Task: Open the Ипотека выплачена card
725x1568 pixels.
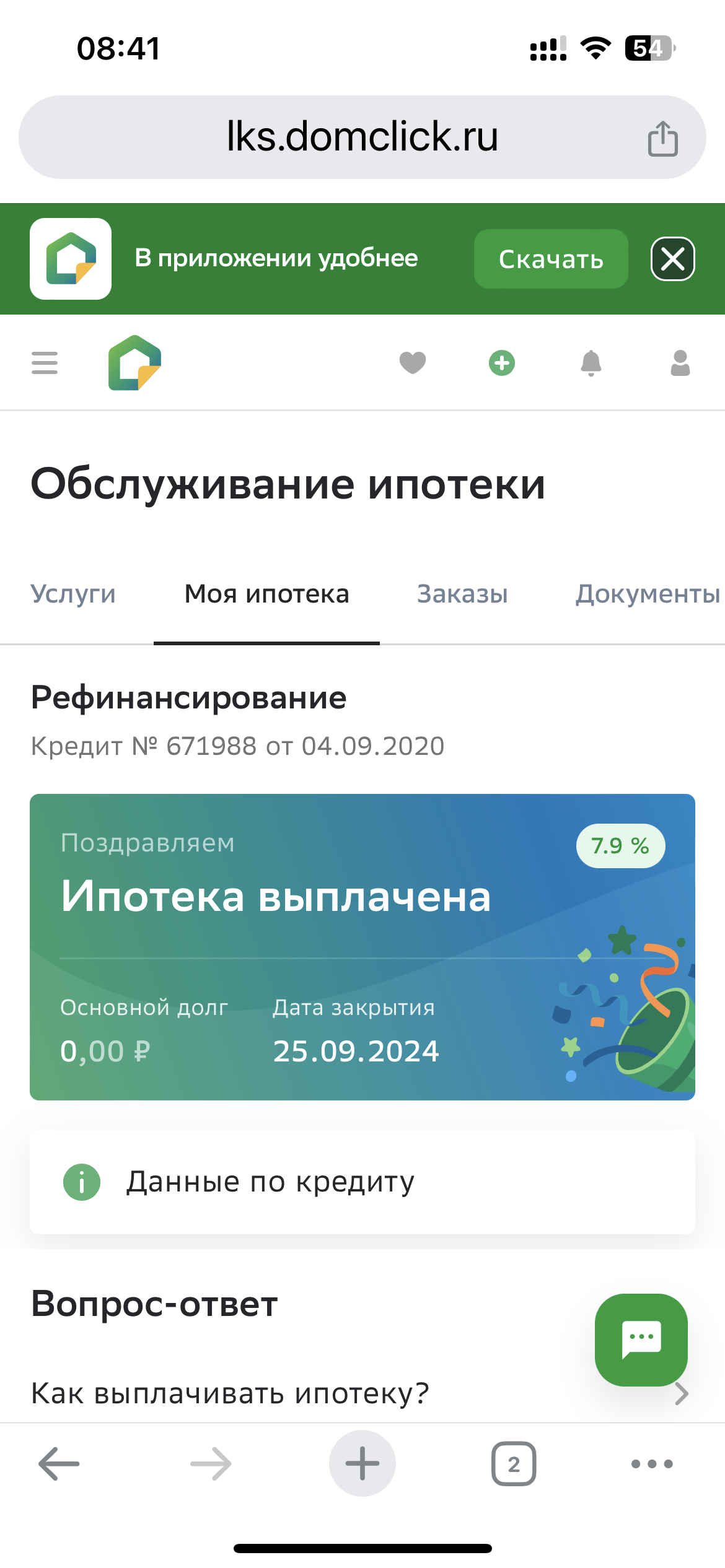Action: coord(362,947)
